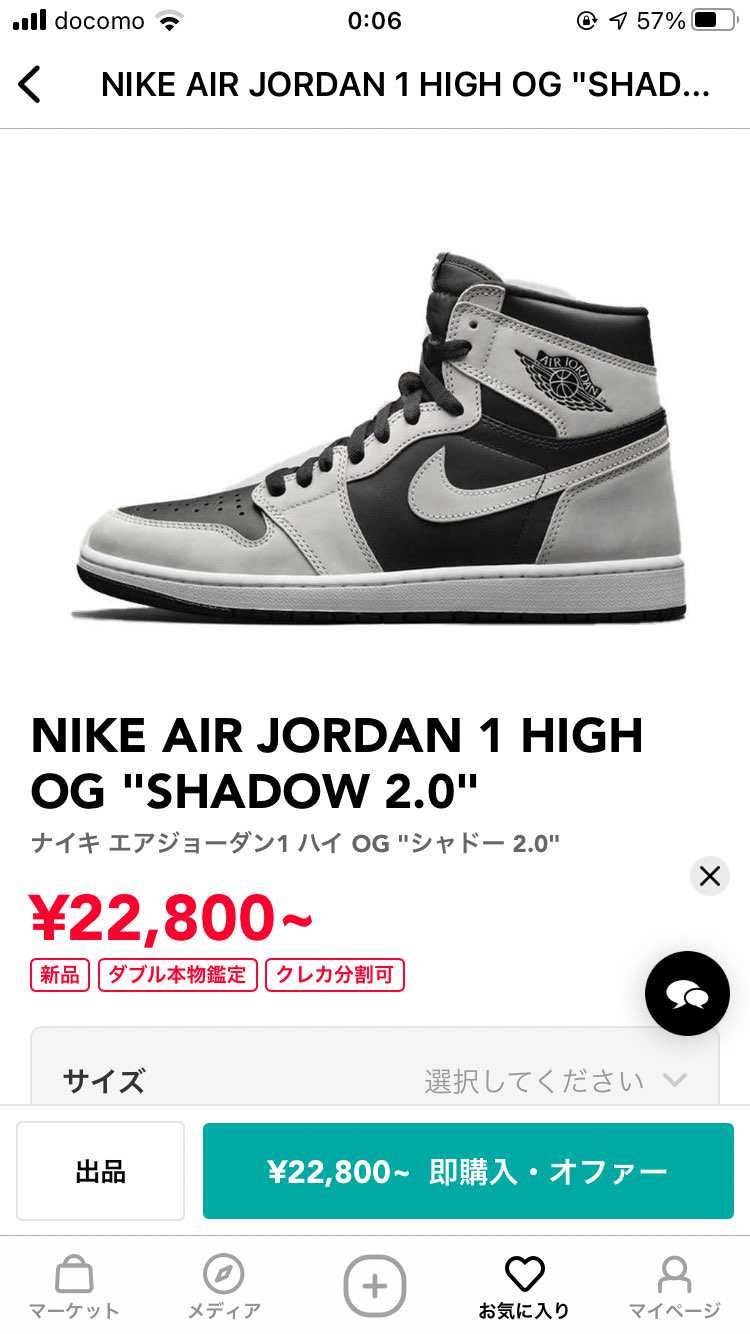The height and width of the screenshot is (1334, 750).
Task: Open the chat bubble icon
Action: coord(687,993)
